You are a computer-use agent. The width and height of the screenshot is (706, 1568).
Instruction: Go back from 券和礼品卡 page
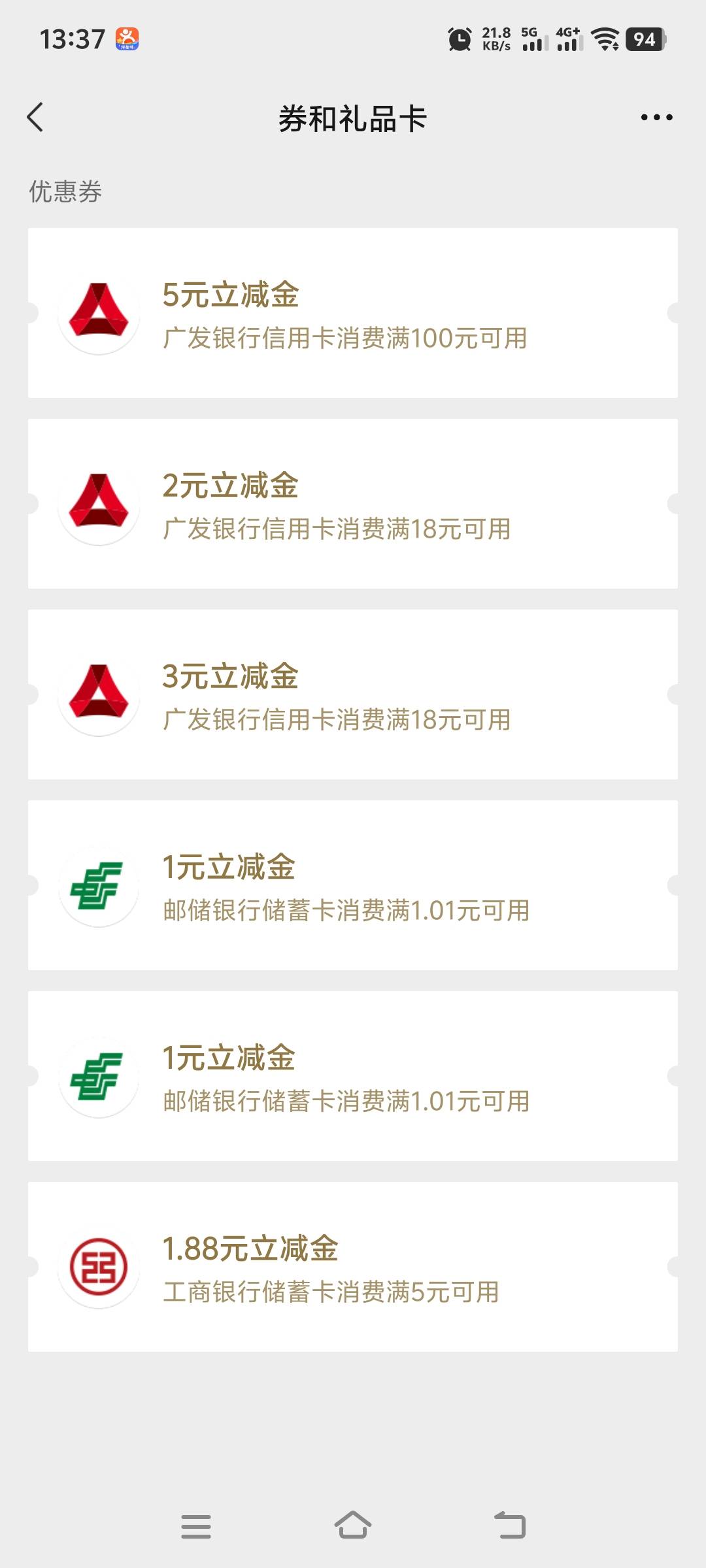tap(35, 118)
